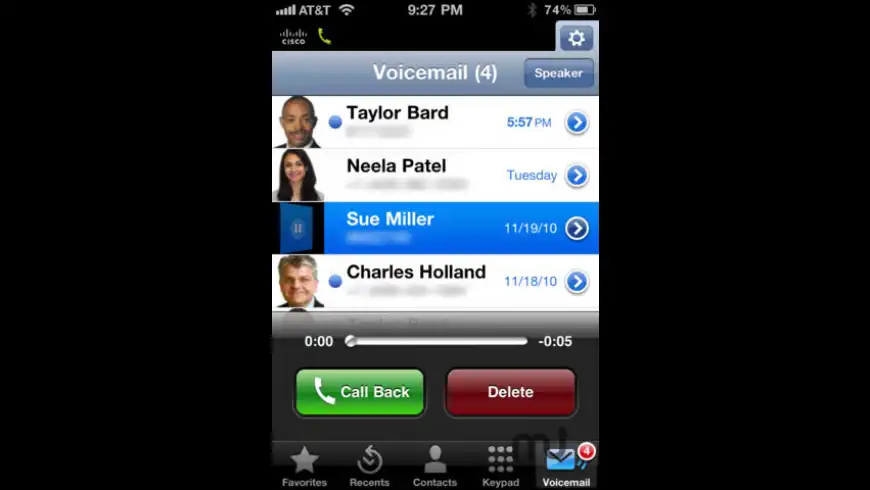Call Back the selected contact

coord(360,392)
